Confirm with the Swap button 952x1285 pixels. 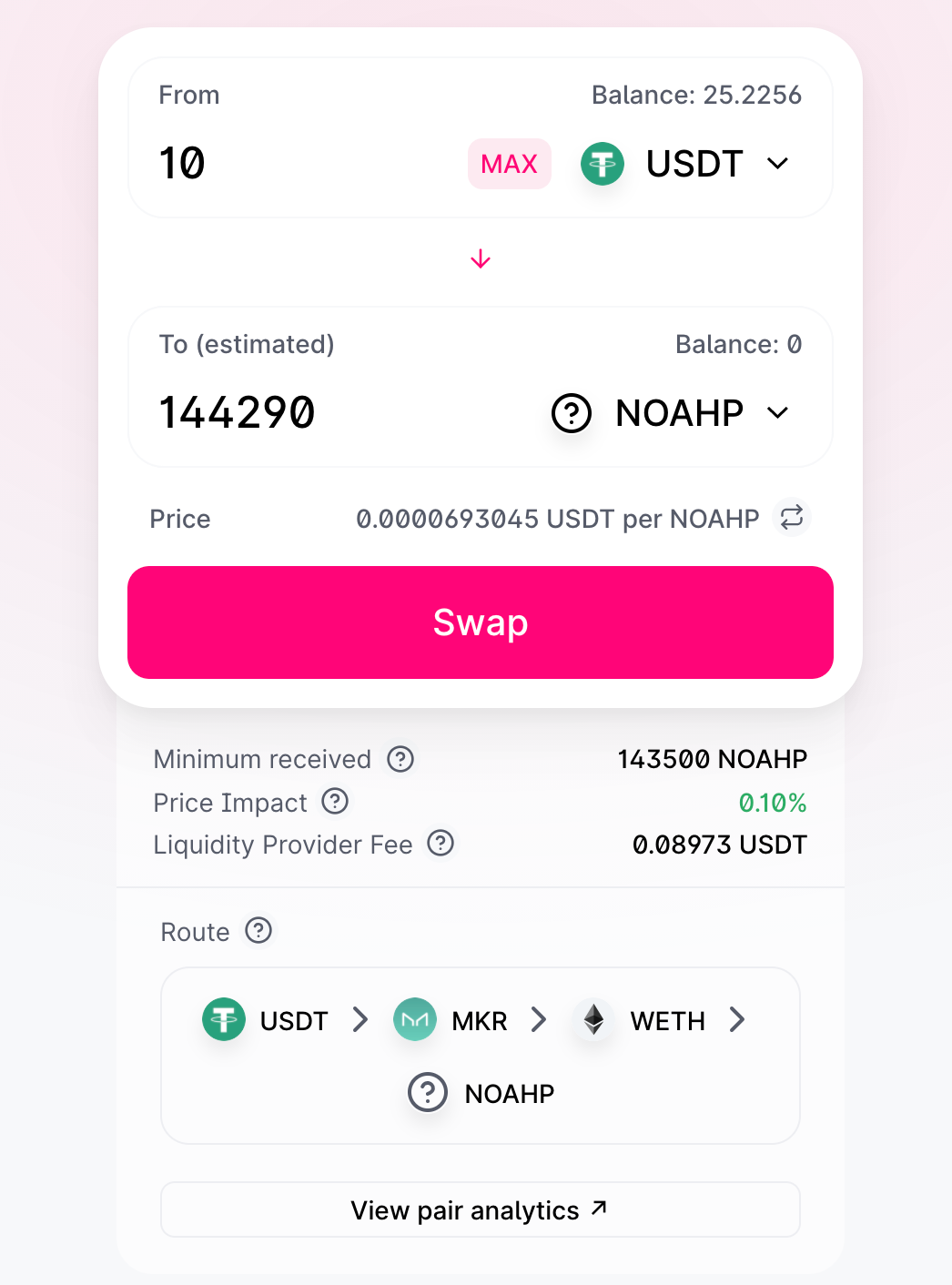pos(481,622)
